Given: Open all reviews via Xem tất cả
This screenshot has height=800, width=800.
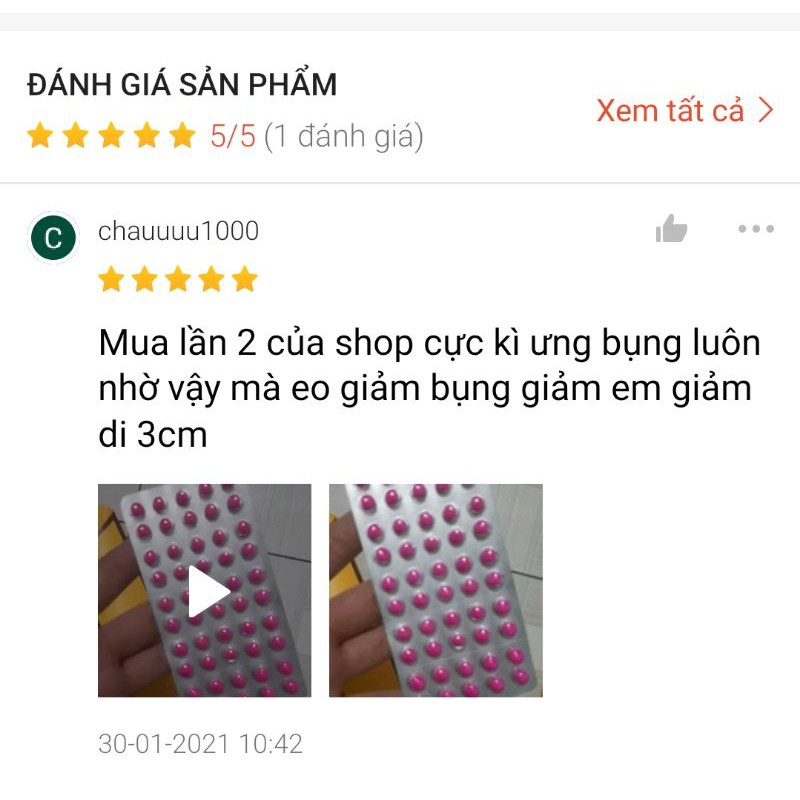Looking at the screenshot, I should tap(685, 111).
